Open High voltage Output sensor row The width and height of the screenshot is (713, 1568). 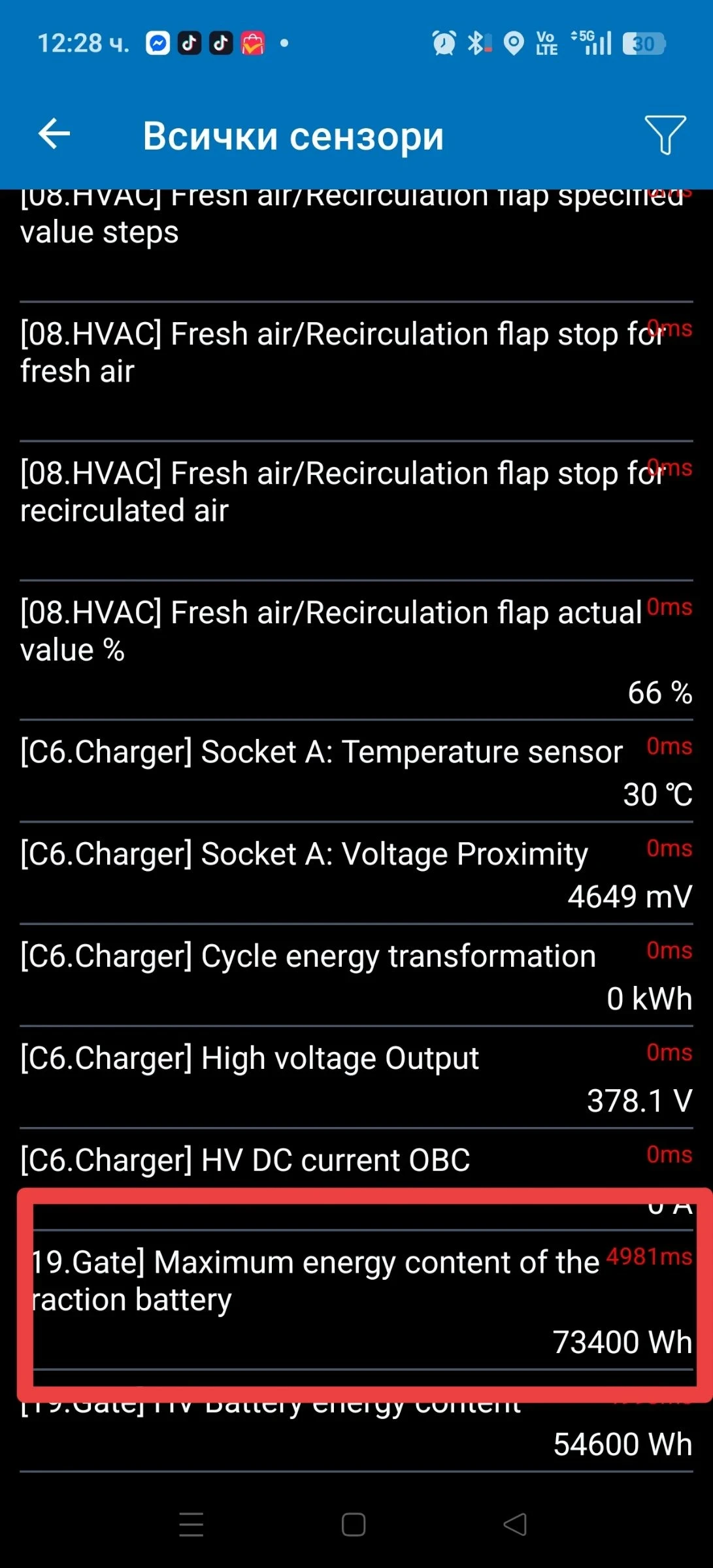(356, 1077)
